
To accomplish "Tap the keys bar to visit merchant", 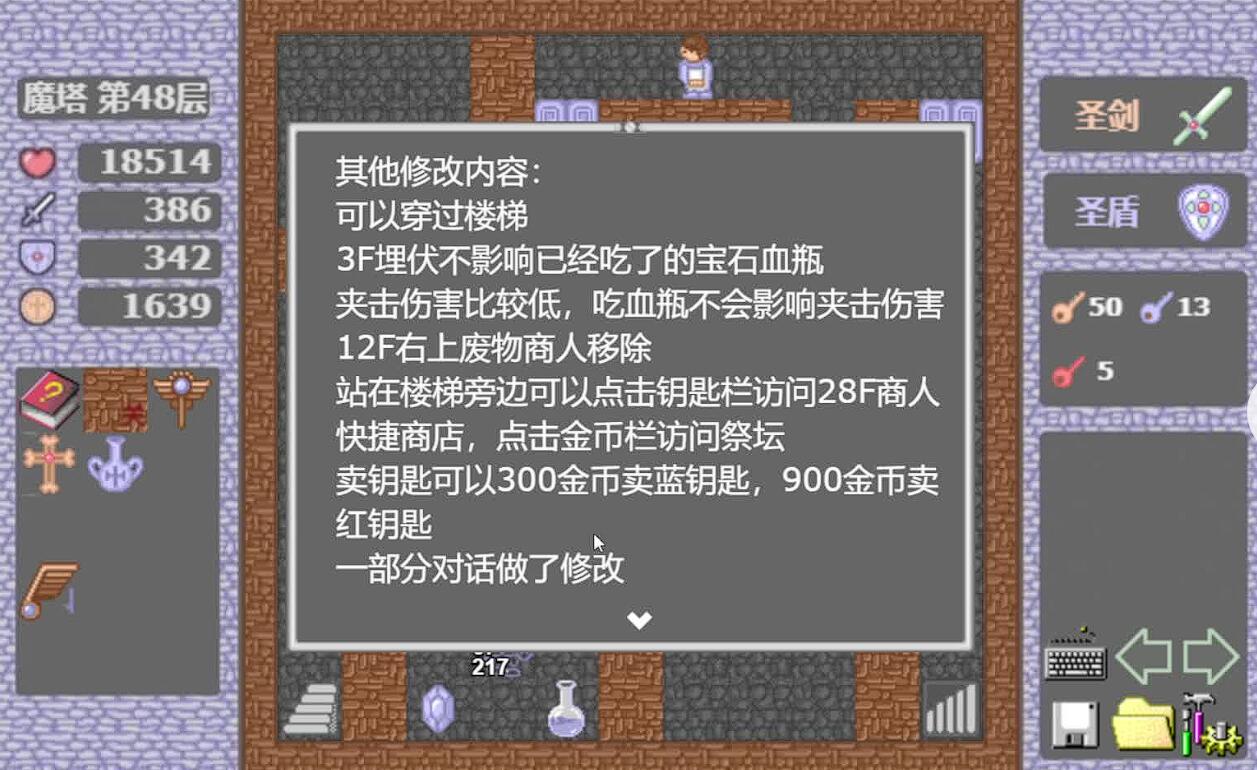I will pos(1144,339).
